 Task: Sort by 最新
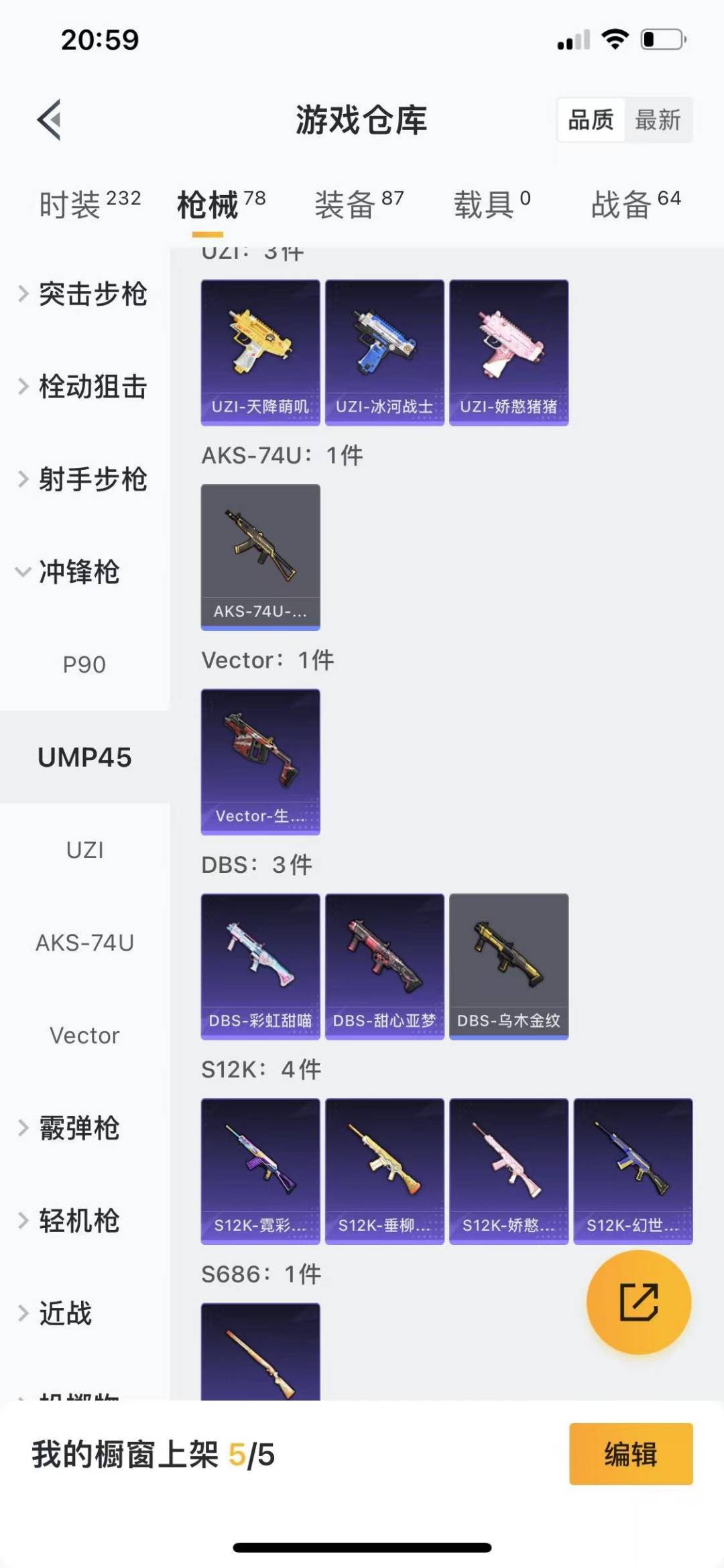[658, 120]
